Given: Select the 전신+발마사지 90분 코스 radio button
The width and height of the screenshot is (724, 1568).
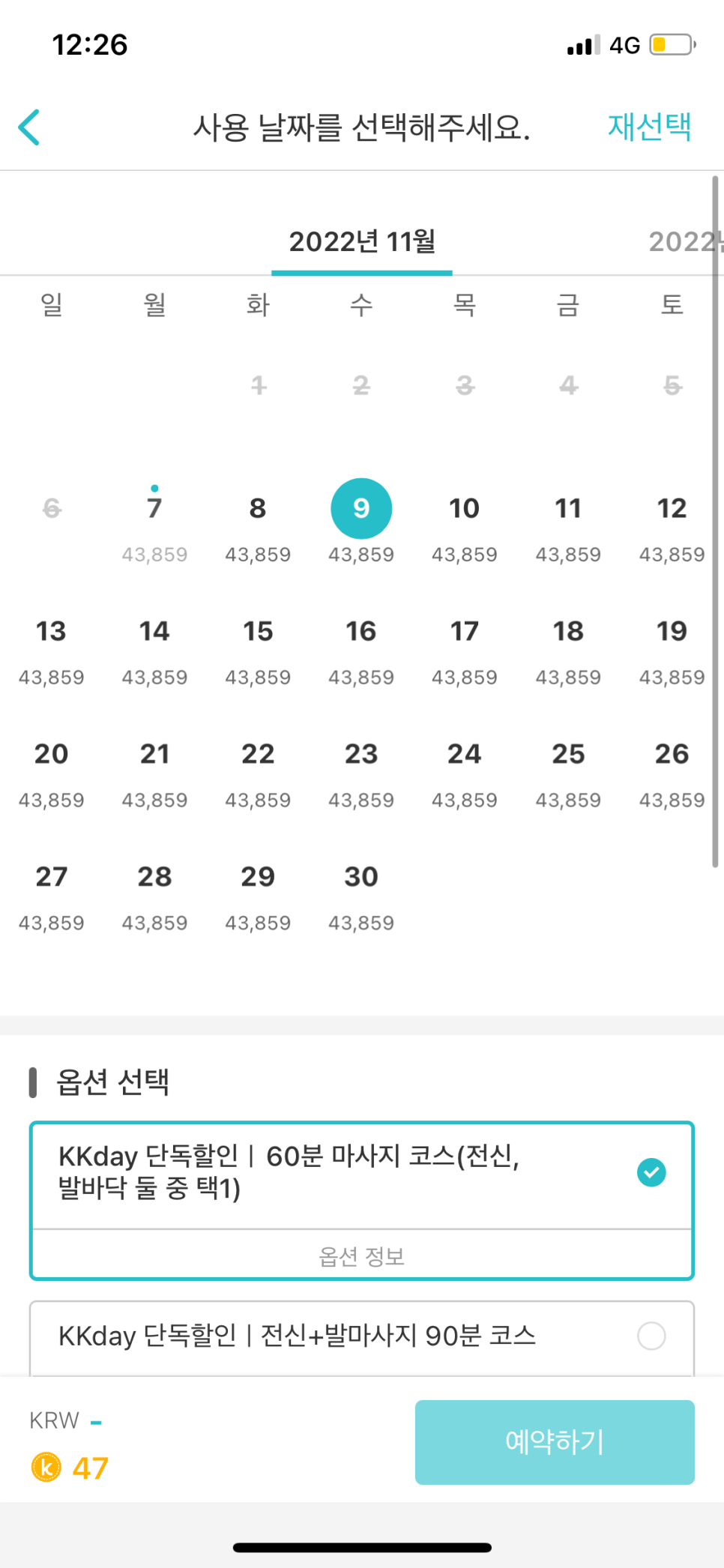Looking at the screenshot, I should click(651, 1336).
